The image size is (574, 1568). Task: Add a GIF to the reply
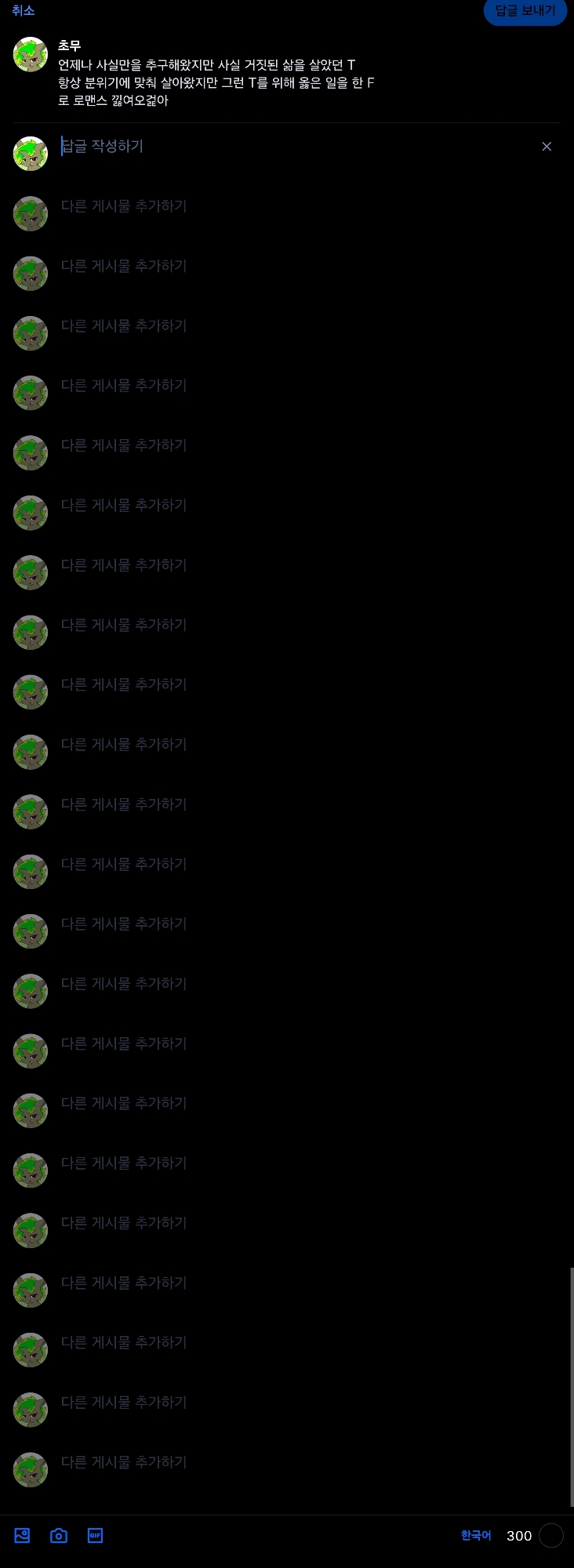point(95,1535)
